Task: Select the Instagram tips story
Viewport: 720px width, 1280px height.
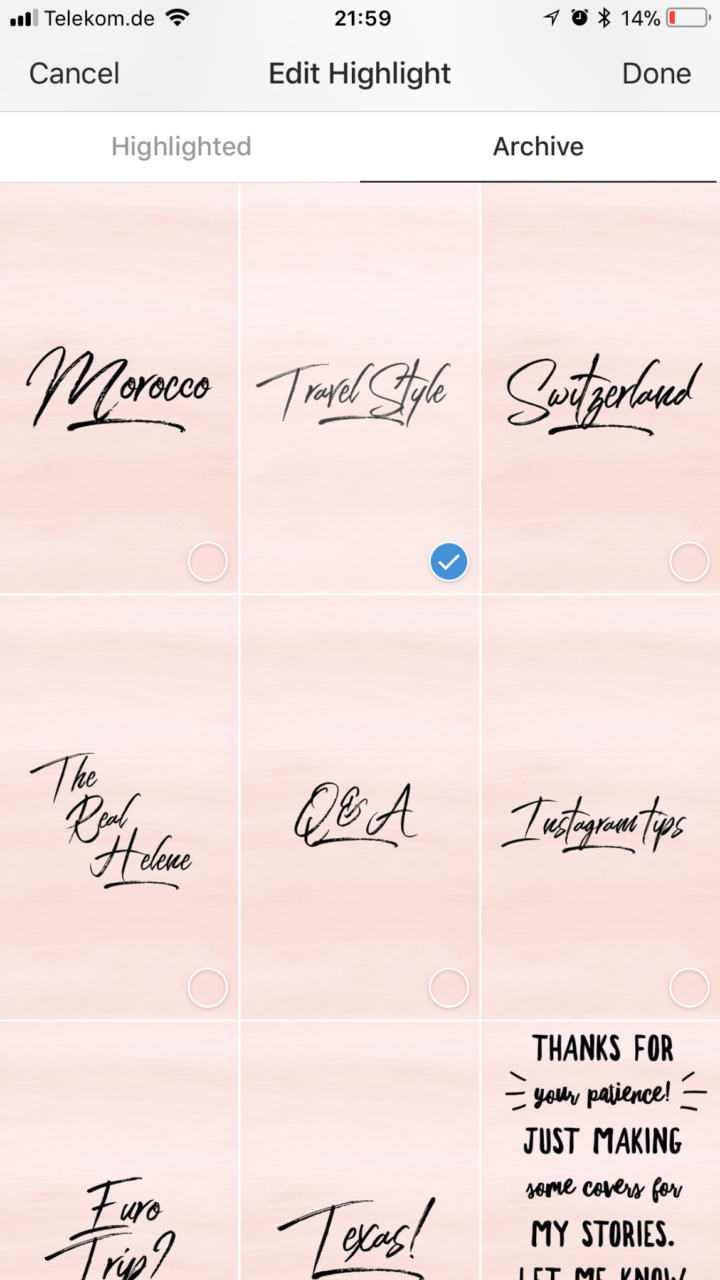Action: click(689, 989)
